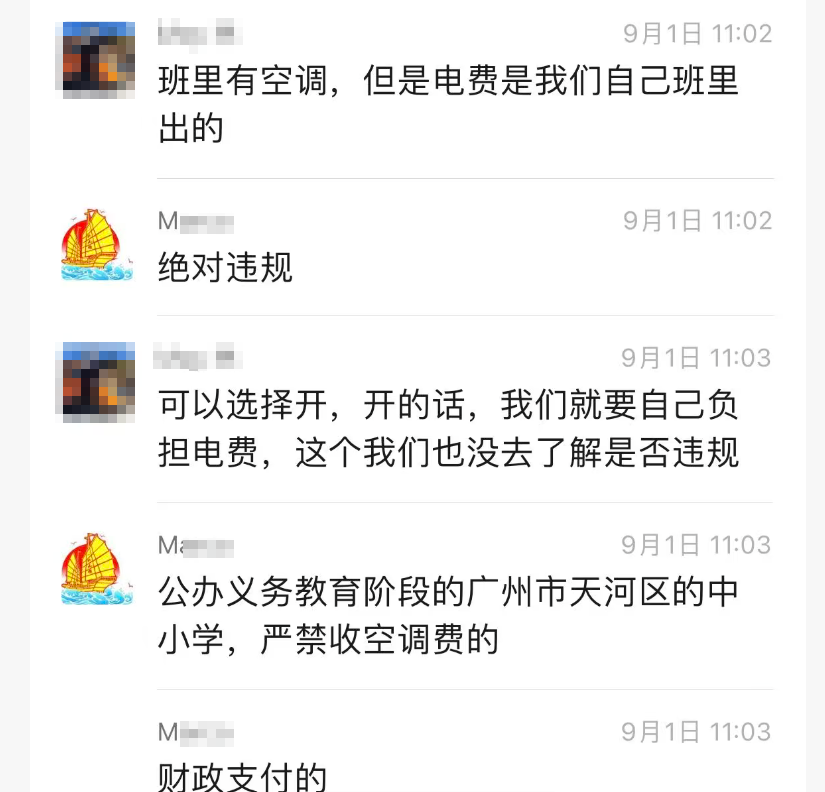Open the sailboat avatar beside 绝对违规

(98, 245)
